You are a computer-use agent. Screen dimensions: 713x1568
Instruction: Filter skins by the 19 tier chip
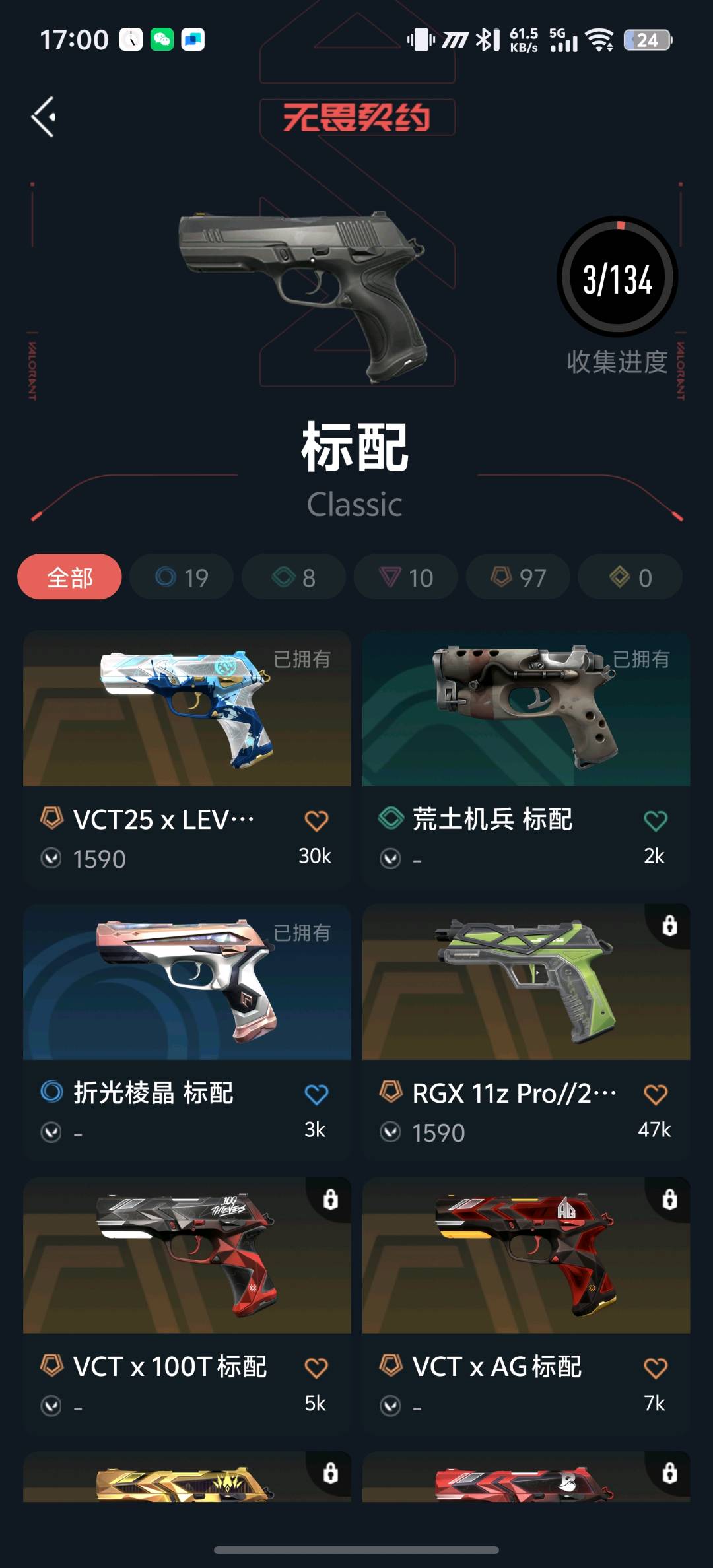click(x=182, y=577)
